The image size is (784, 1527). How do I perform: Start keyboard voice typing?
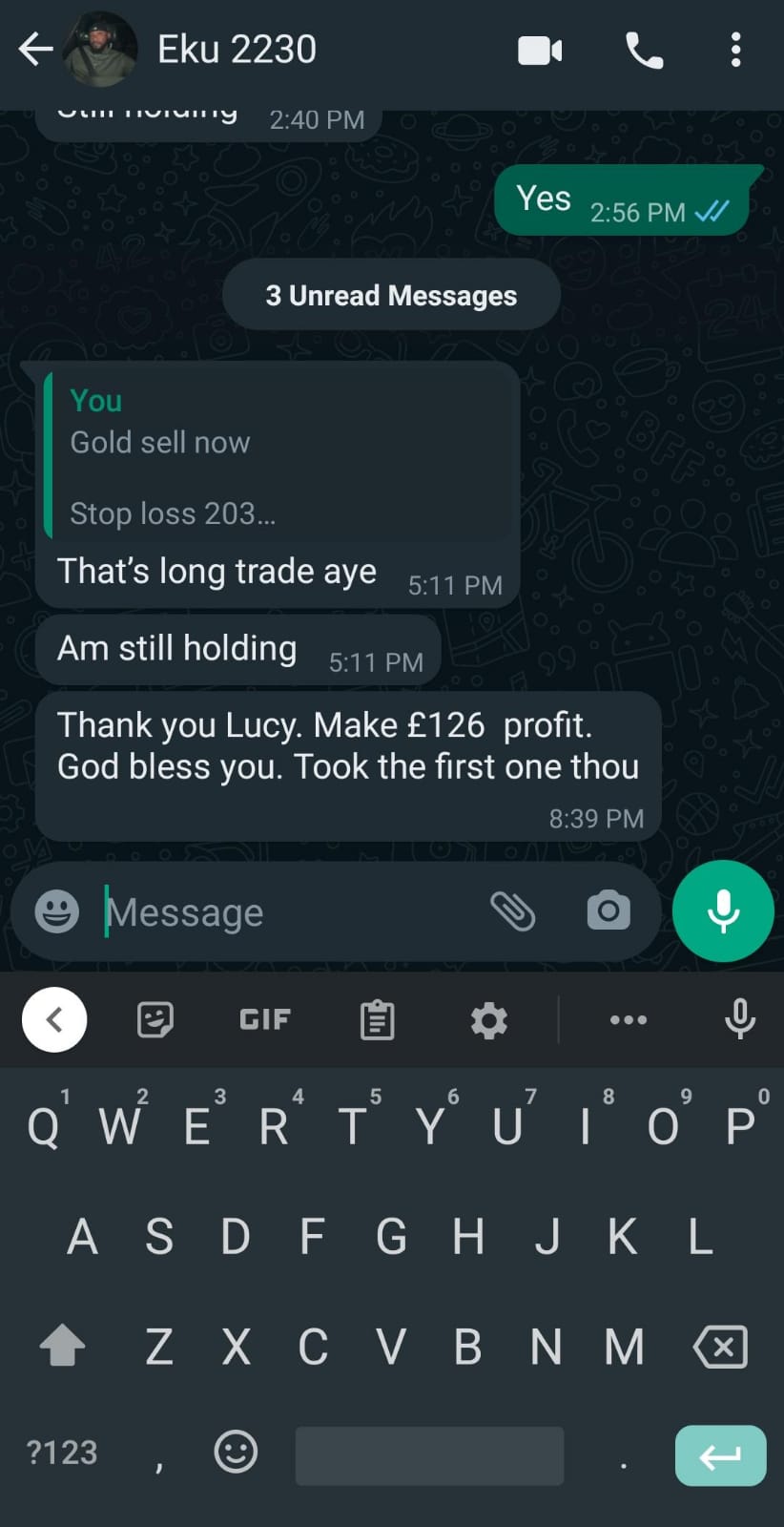click(x=740, y=1019)
